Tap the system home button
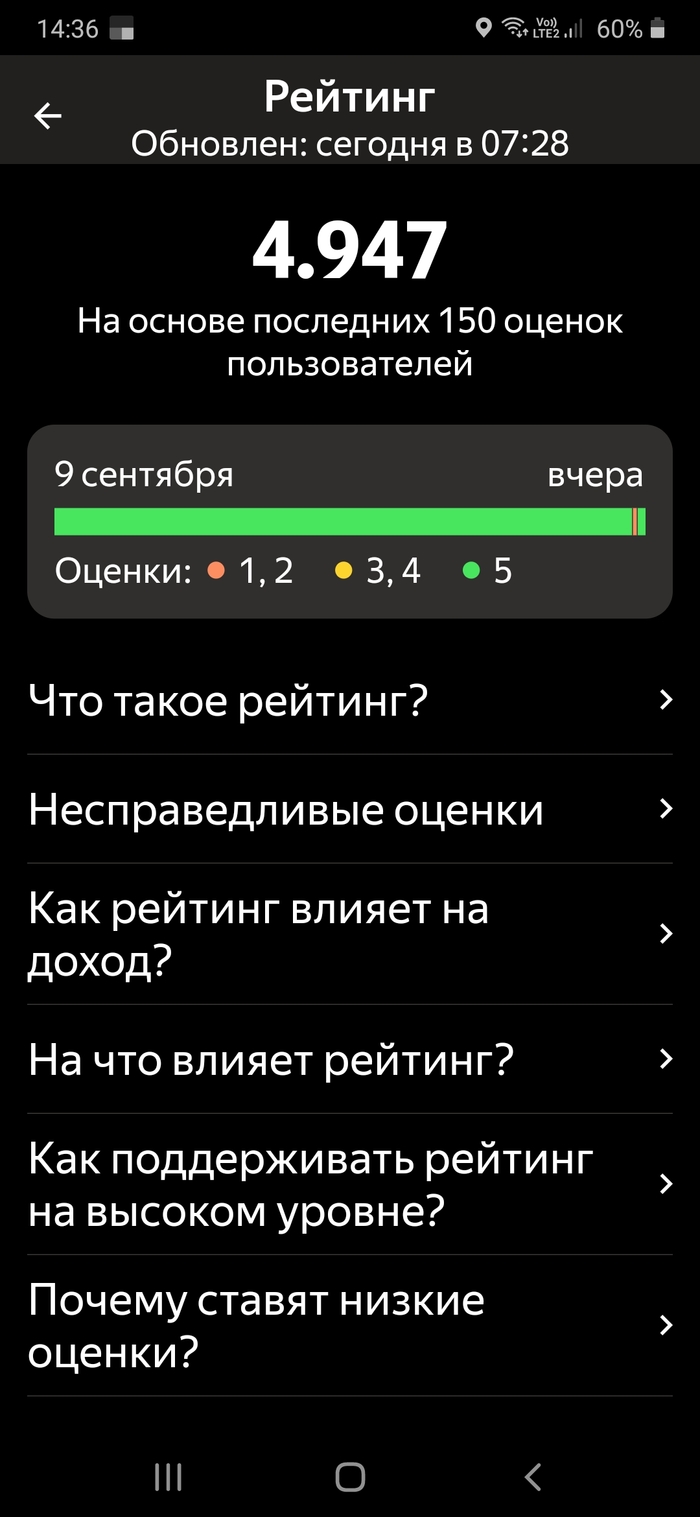Screen dimensions: 700x1517 [x=350, y=1476]
